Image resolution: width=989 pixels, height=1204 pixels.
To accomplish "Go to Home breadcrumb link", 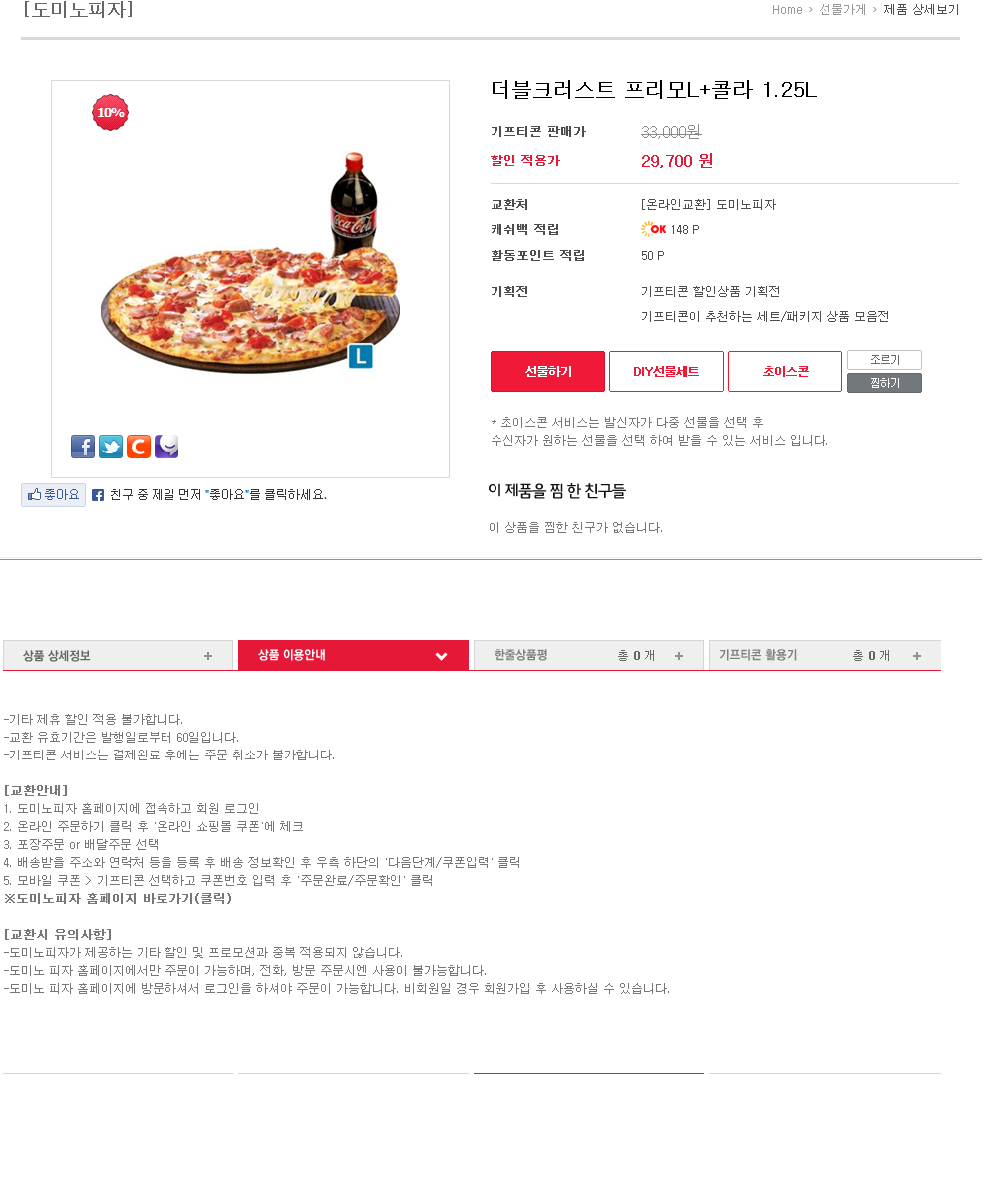I will [787, 10].
